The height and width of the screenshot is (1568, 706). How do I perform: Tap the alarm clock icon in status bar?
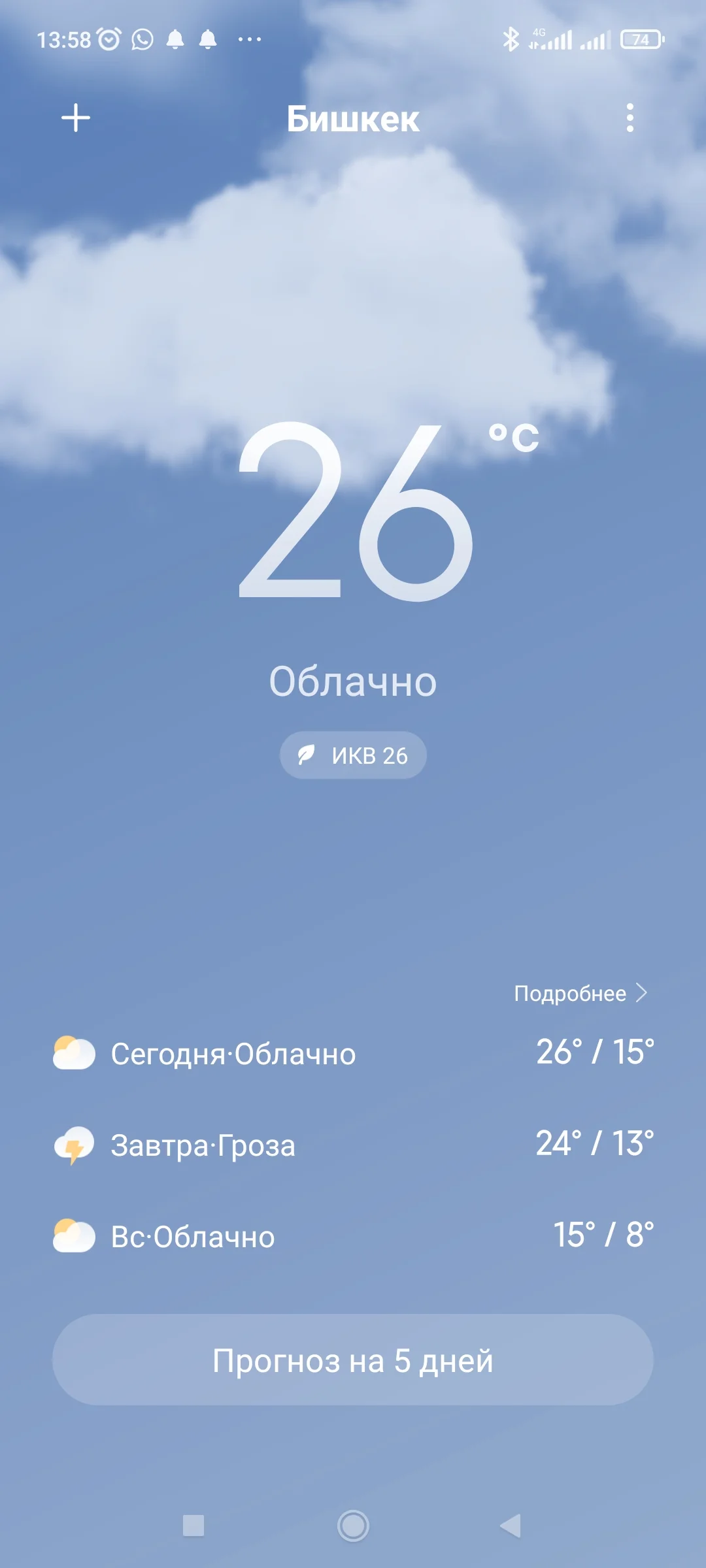point(109,39)
